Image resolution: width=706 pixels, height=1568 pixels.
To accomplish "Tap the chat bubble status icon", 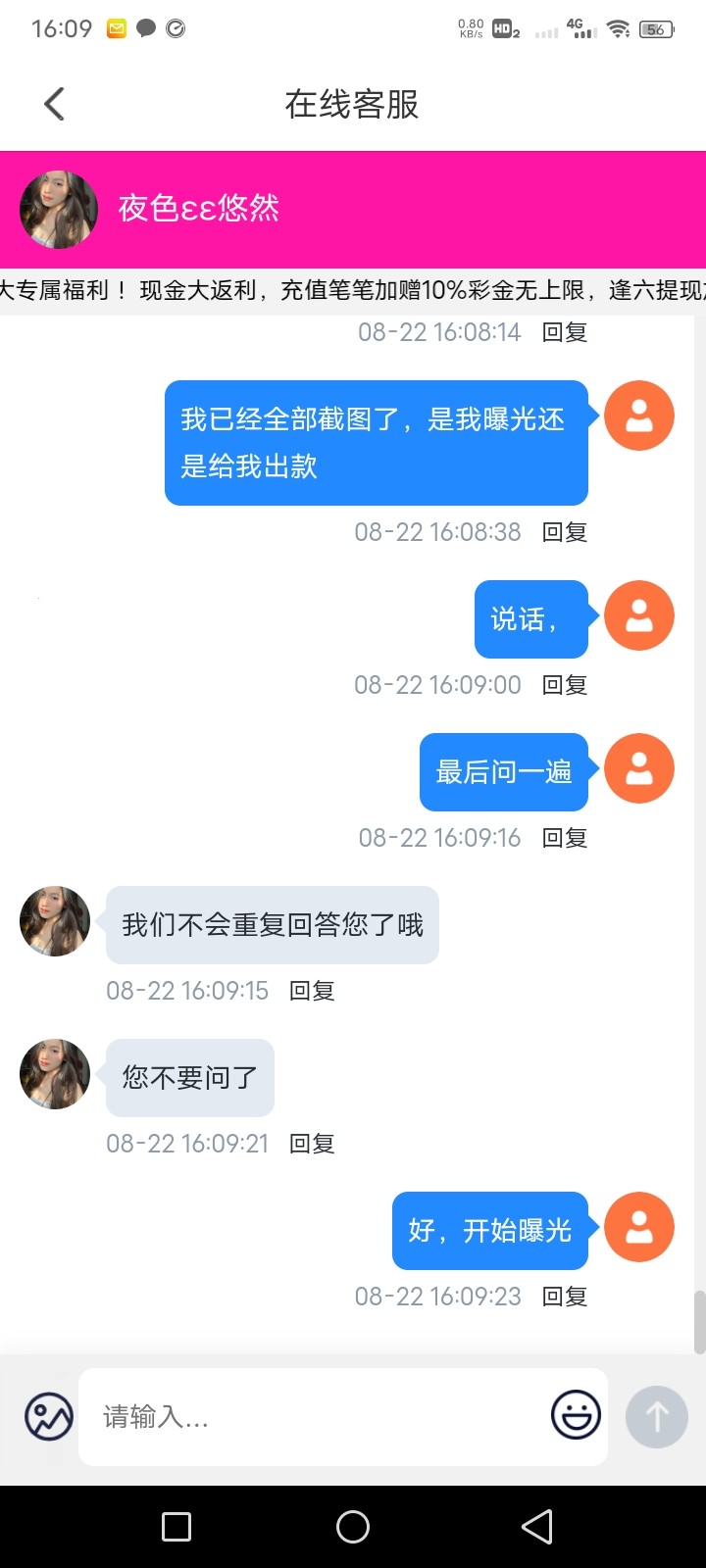I will coord(147,29).
